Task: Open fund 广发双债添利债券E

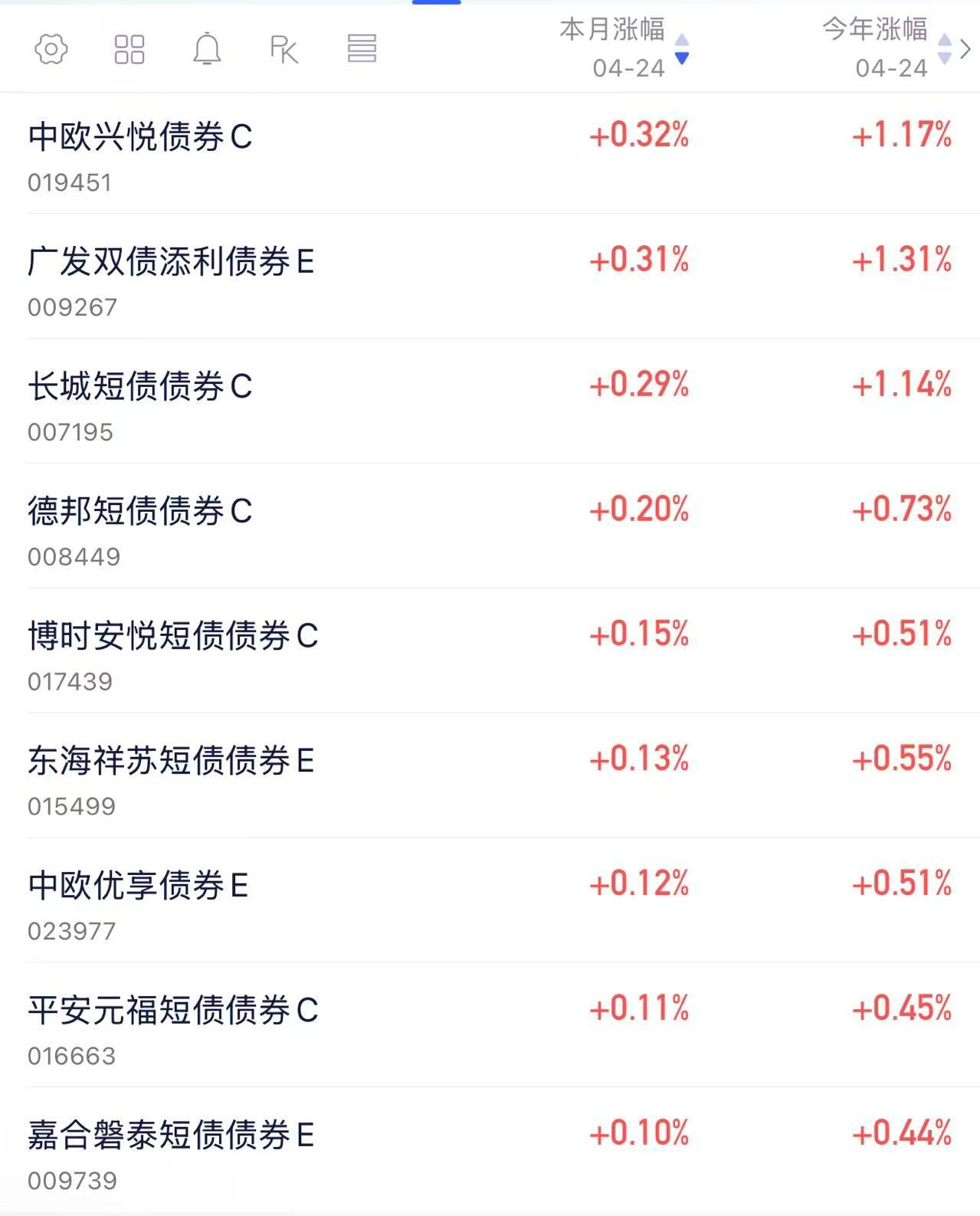Action: 490,277
